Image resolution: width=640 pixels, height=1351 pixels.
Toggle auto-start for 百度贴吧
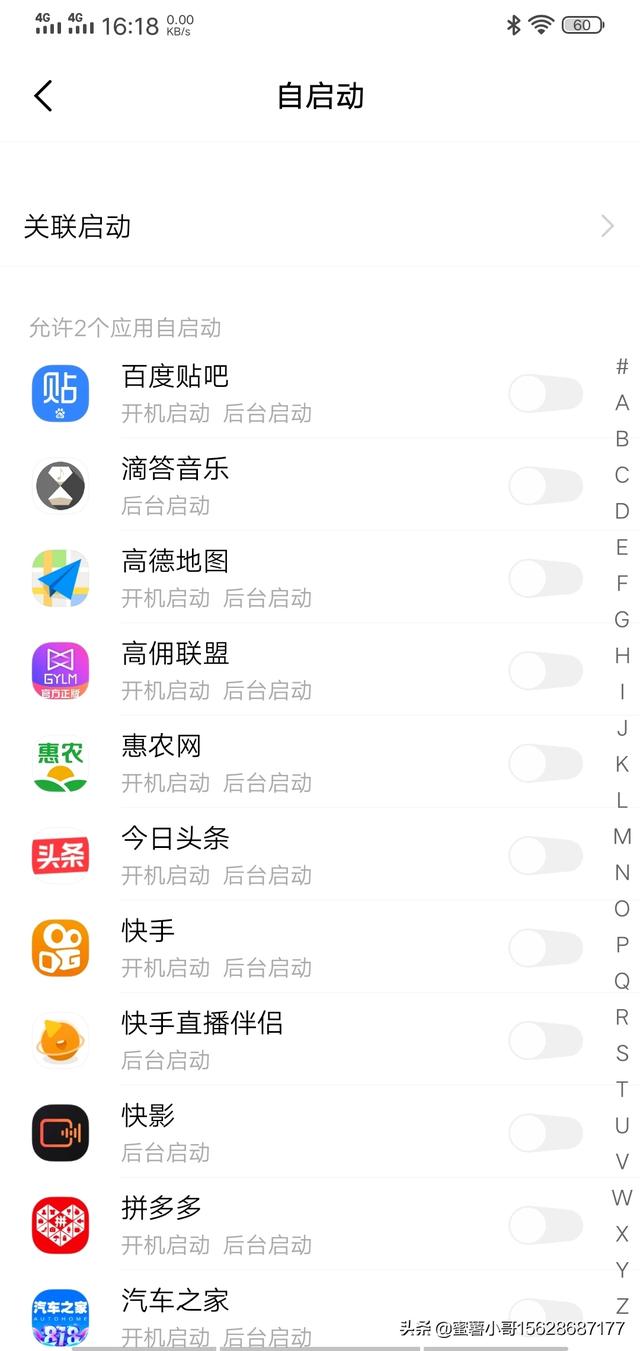click(545, 394)
